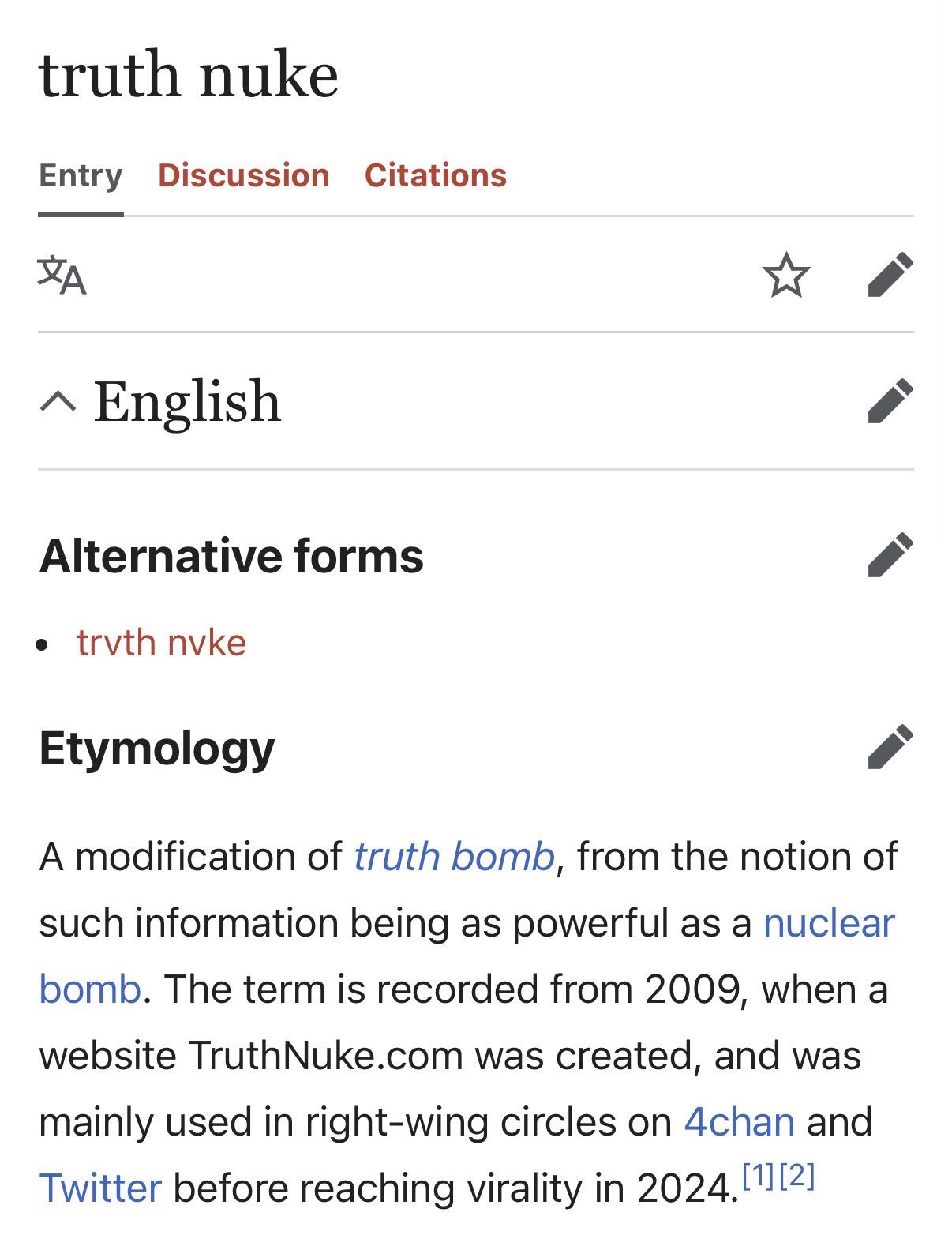Screen dimensions: 952x1250
Task: Edit the page using top pencil icon
Action: [x=890, y=275]
